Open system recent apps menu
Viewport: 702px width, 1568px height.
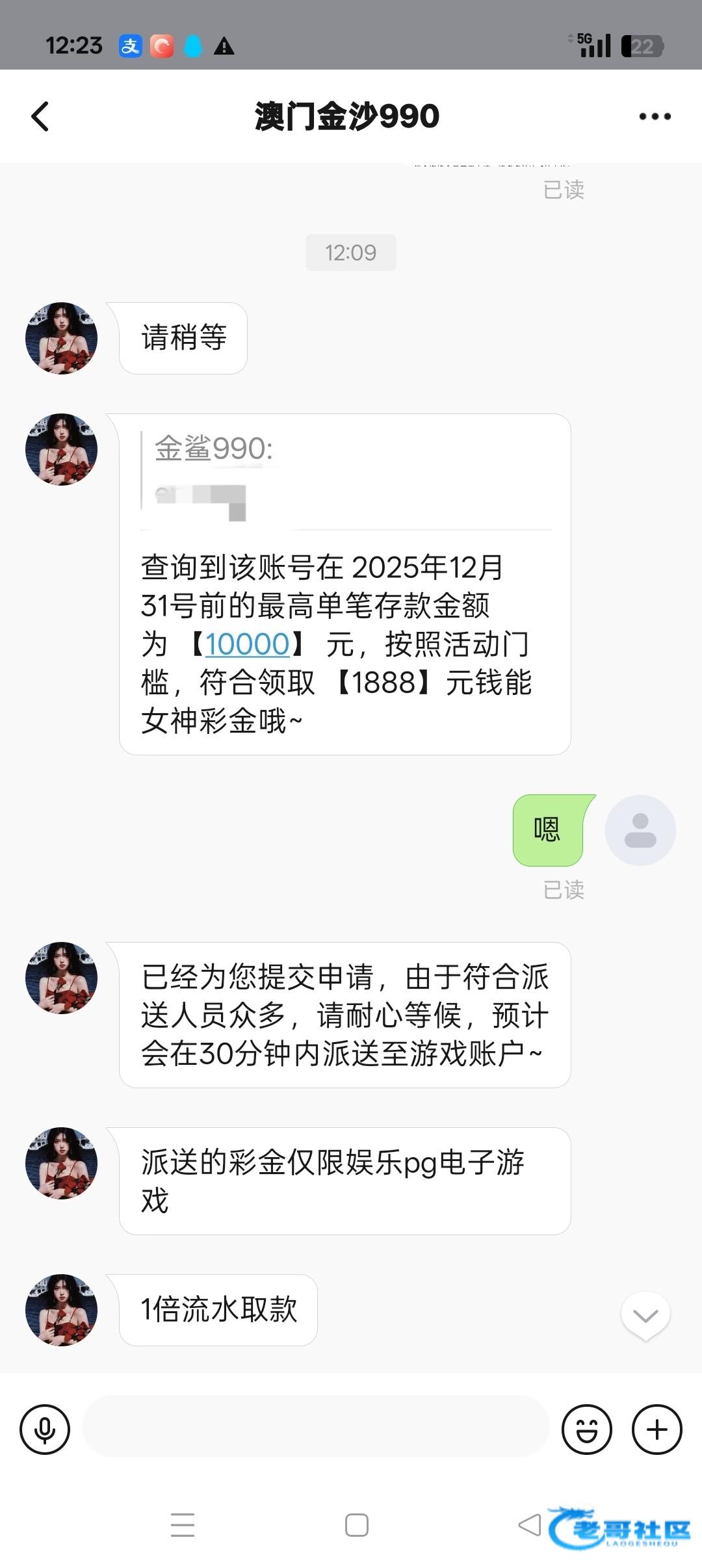click(183, 1525)
